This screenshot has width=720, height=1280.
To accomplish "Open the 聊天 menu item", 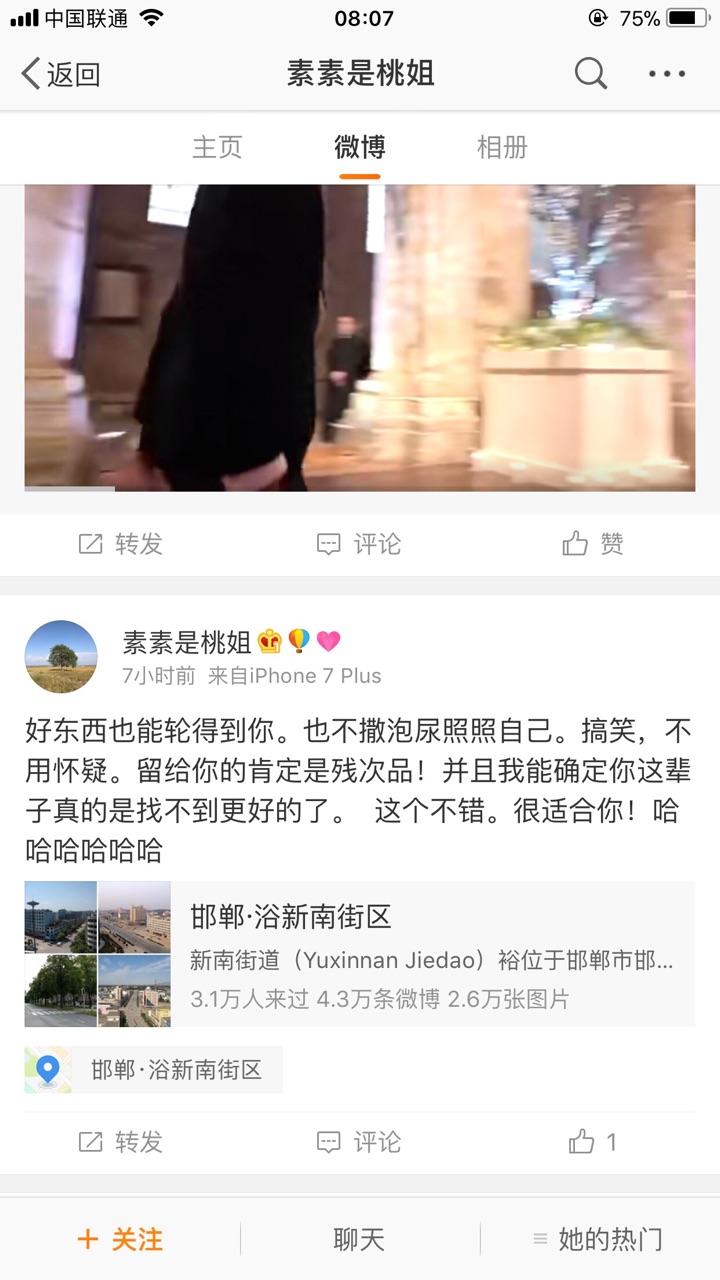I will point(359,1239).
